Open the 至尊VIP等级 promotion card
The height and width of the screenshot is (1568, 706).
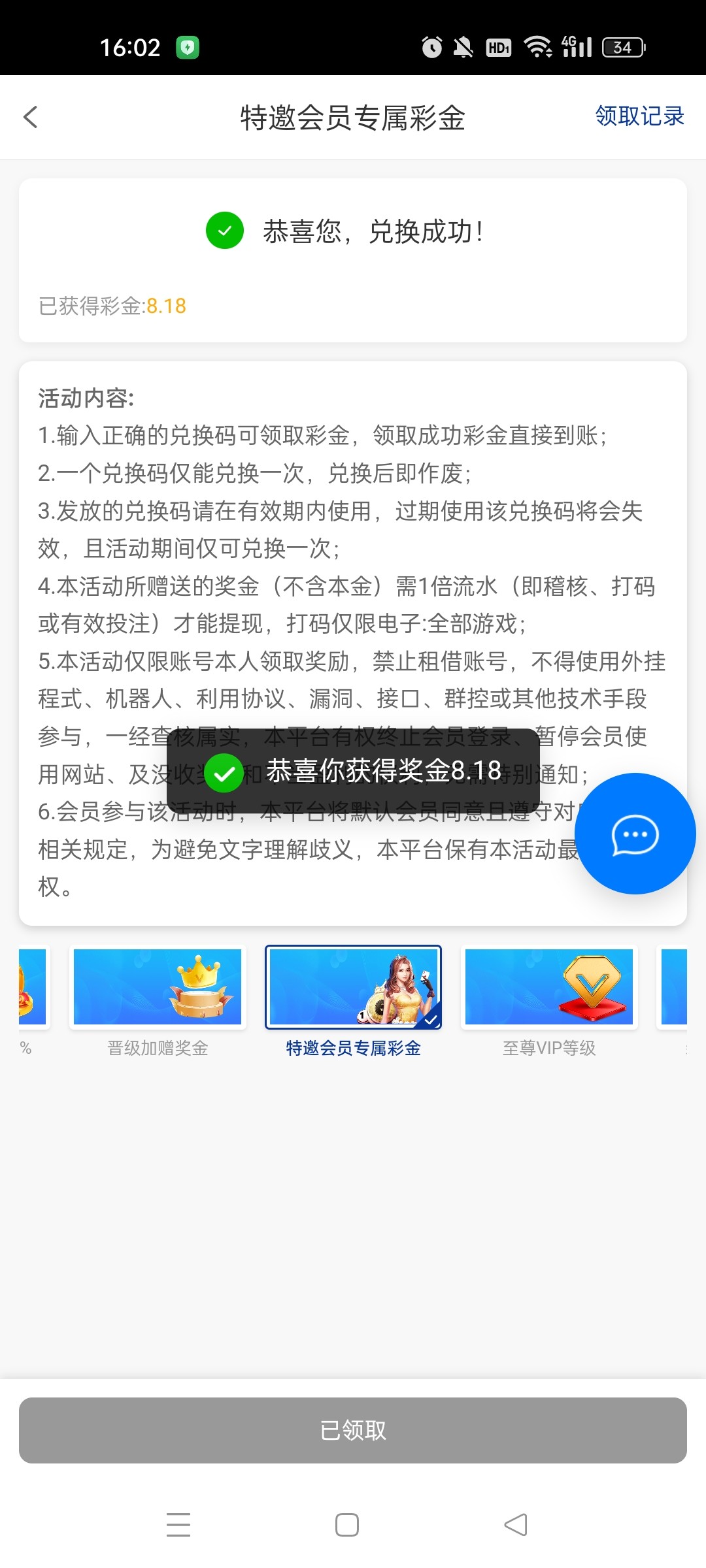click(549, 987)
